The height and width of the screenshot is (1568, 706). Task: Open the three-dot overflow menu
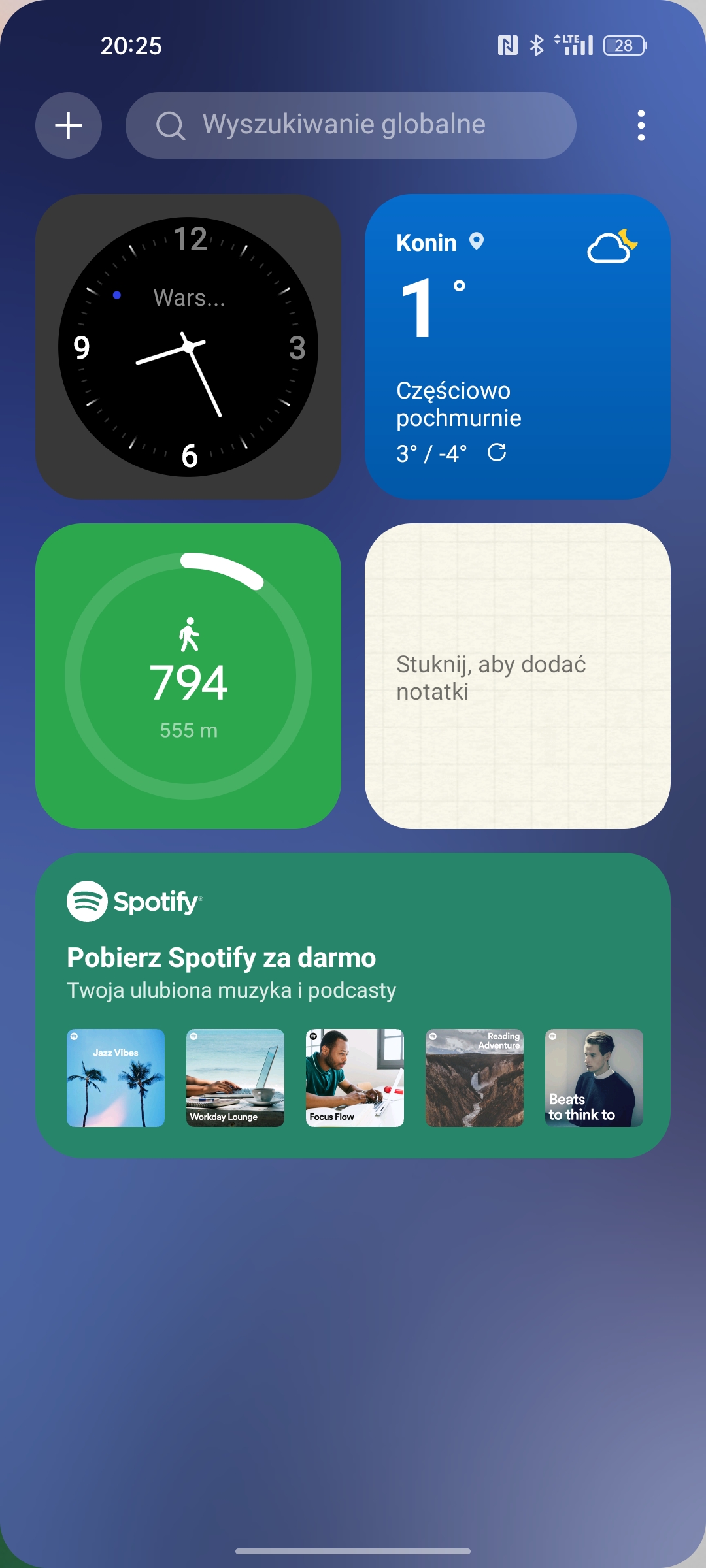[x=641, y=125]
